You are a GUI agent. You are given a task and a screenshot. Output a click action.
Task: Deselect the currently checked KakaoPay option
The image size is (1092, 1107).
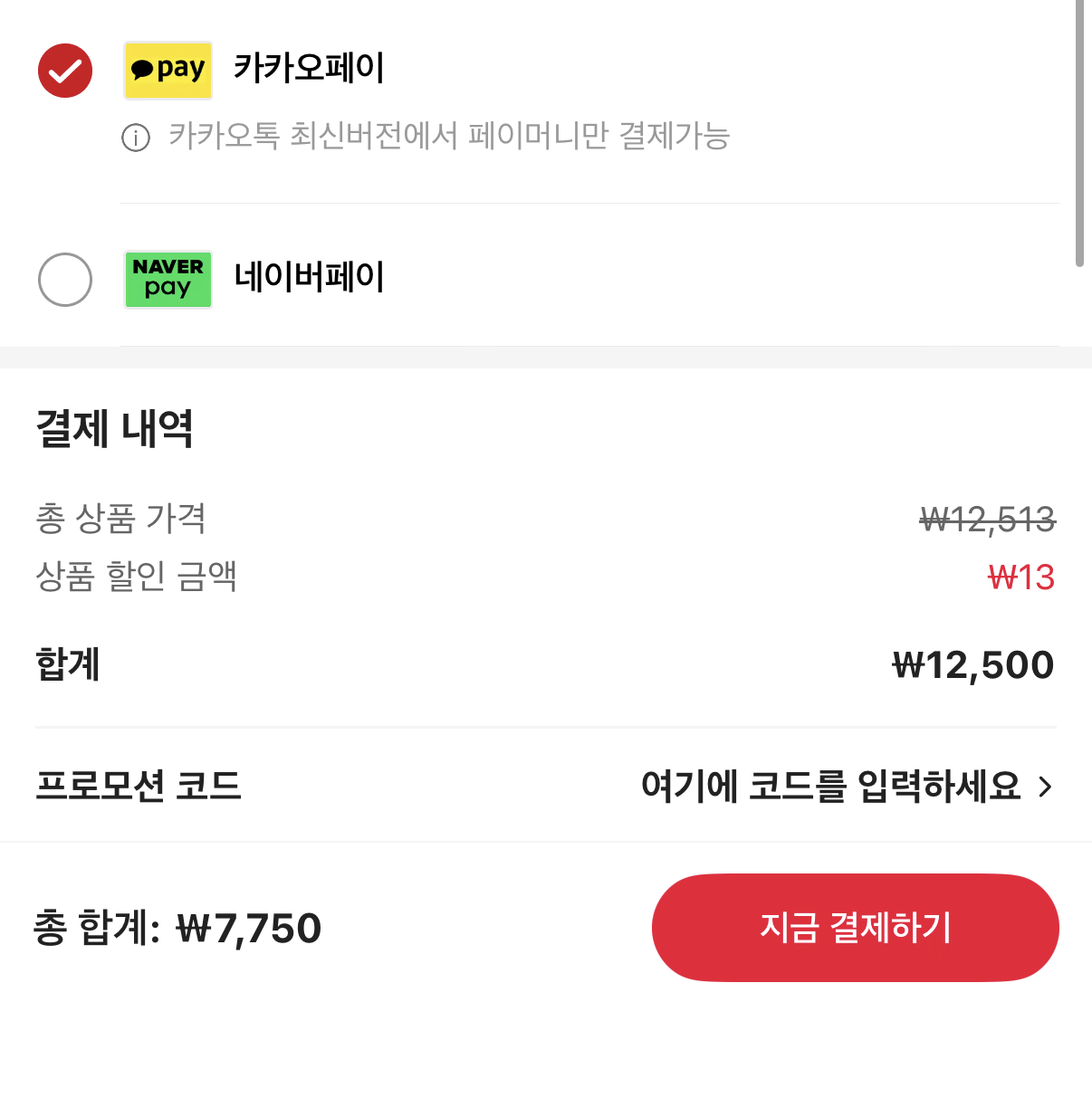[64, 70]
